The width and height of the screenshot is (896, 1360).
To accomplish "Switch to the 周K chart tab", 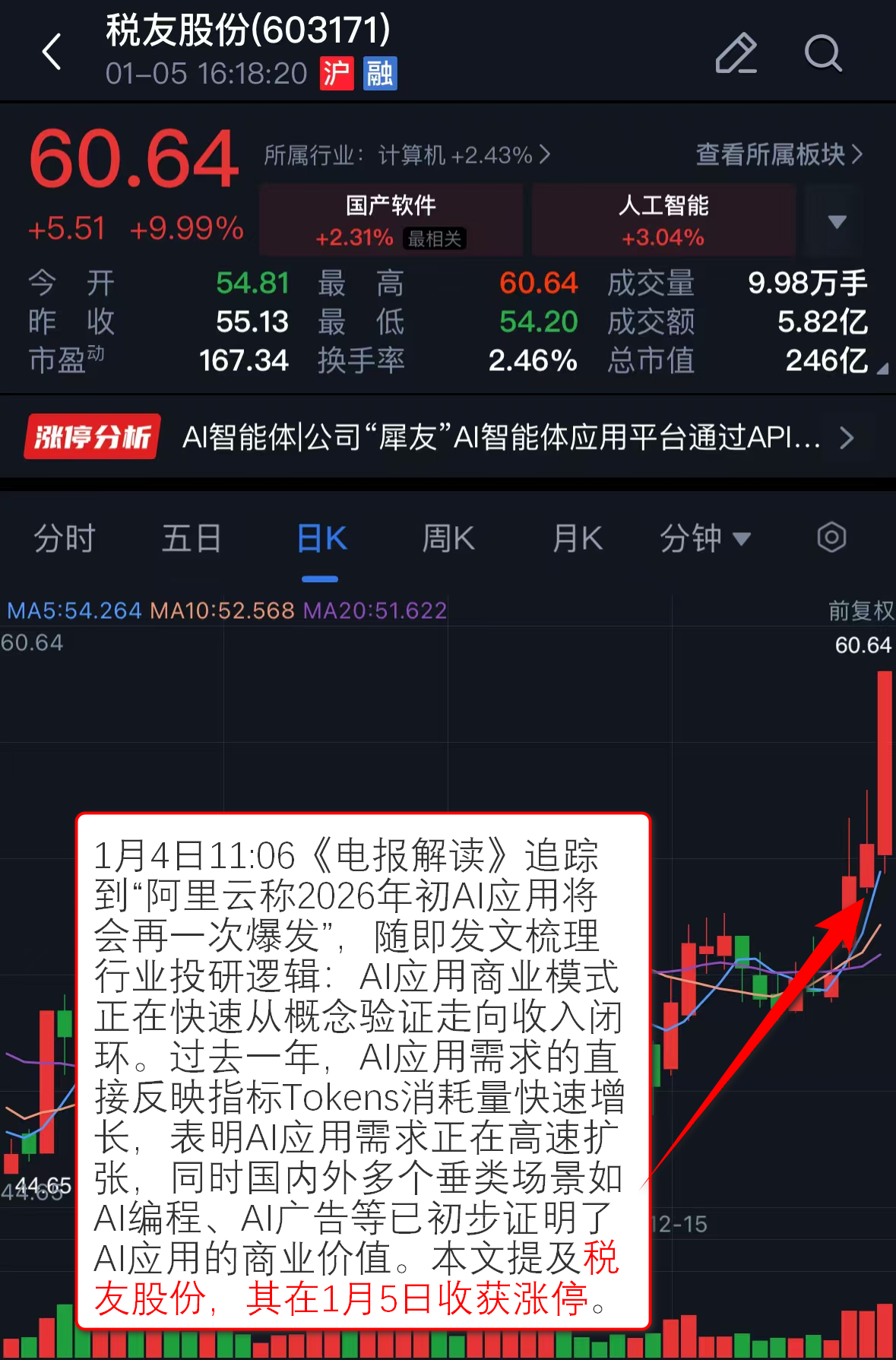I will [x=448, y=539].
